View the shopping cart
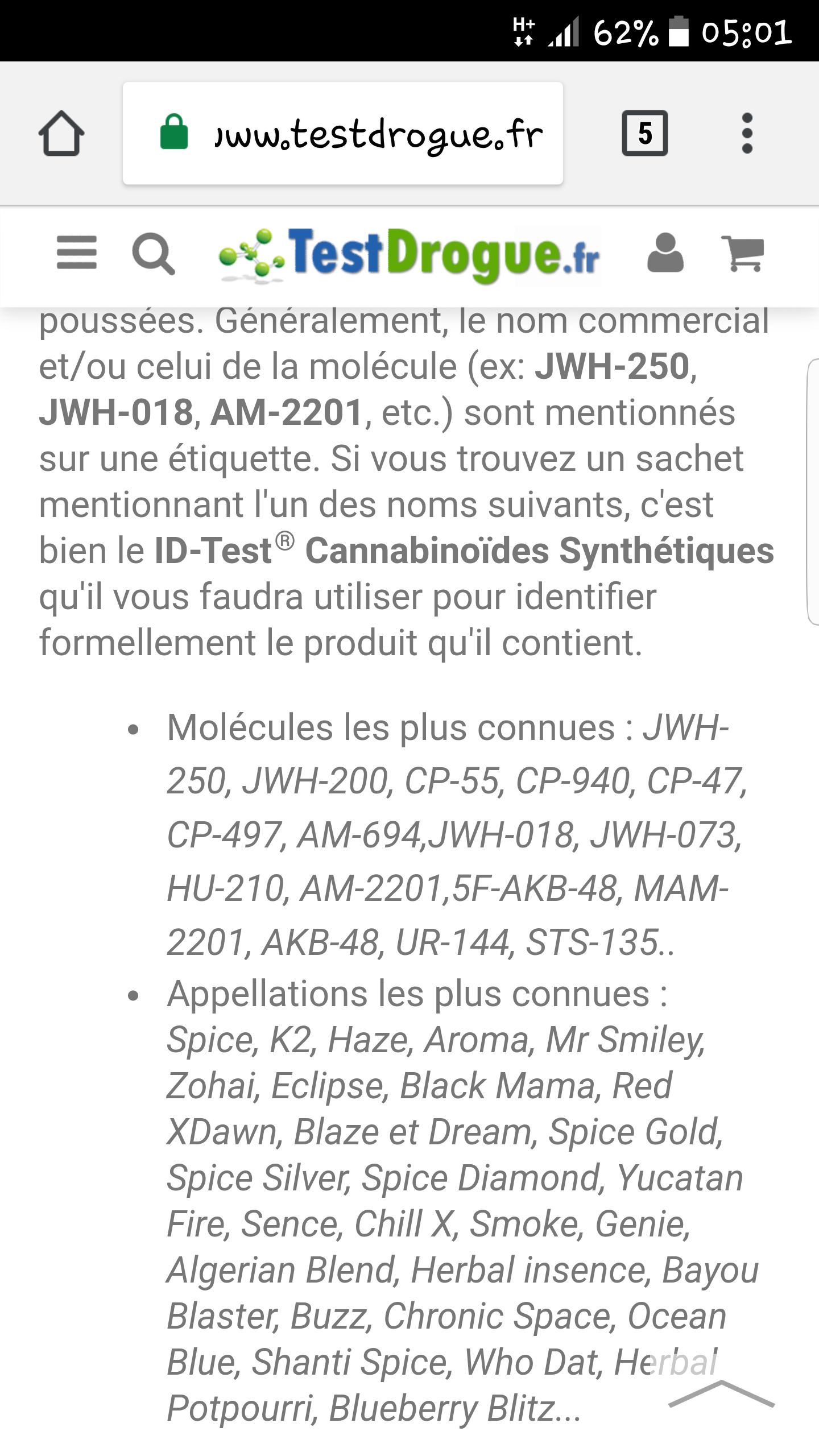This screenshot has width=819, height=1456. (x=742, y=253)
